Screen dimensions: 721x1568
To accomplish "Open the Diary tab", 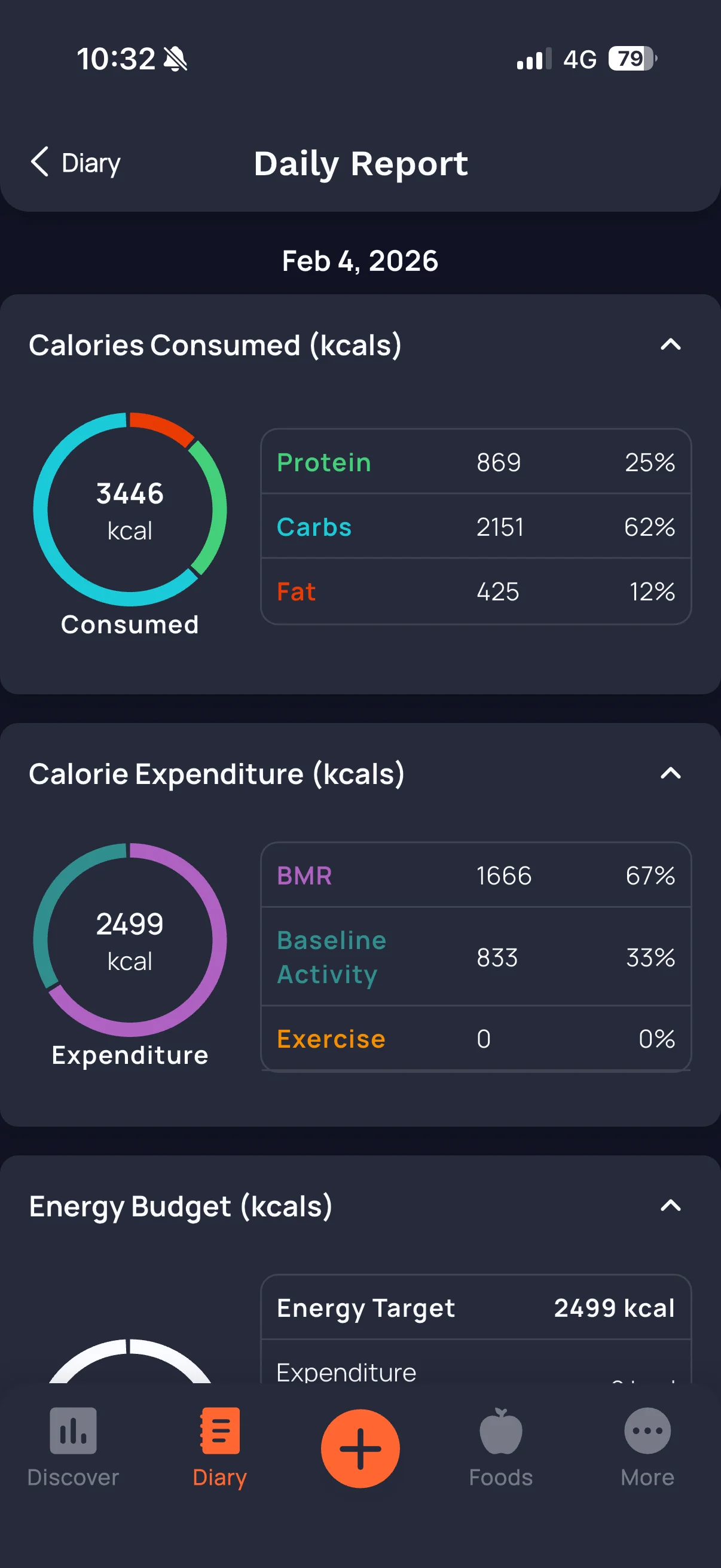I will (x=219, y=1447).
